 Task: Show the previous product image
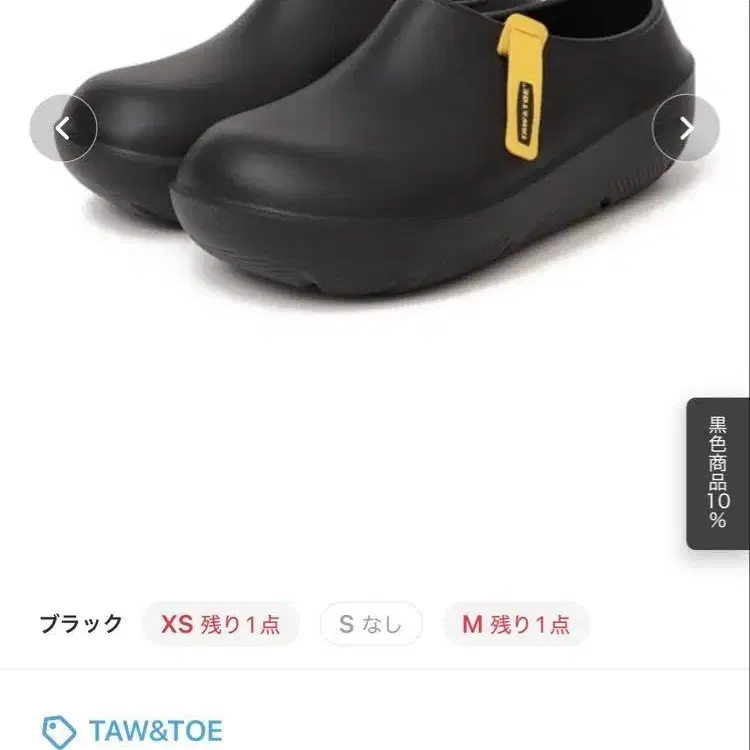click(63, 128)
